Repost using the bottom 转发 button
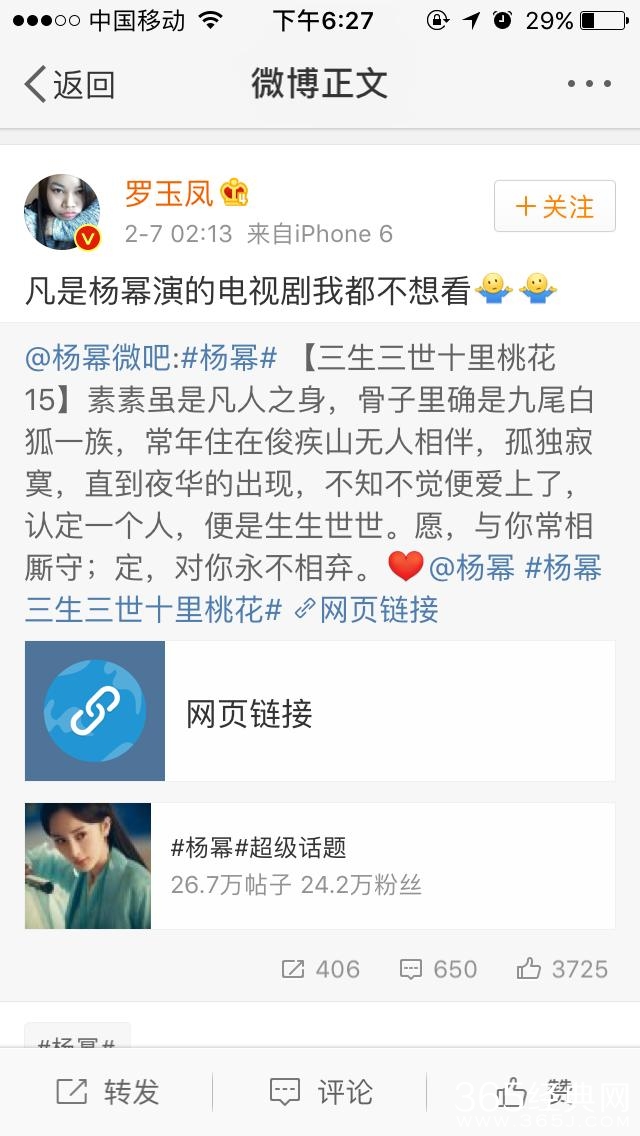This screenshot has height=1136, width=640. [x=108, y=1092]
